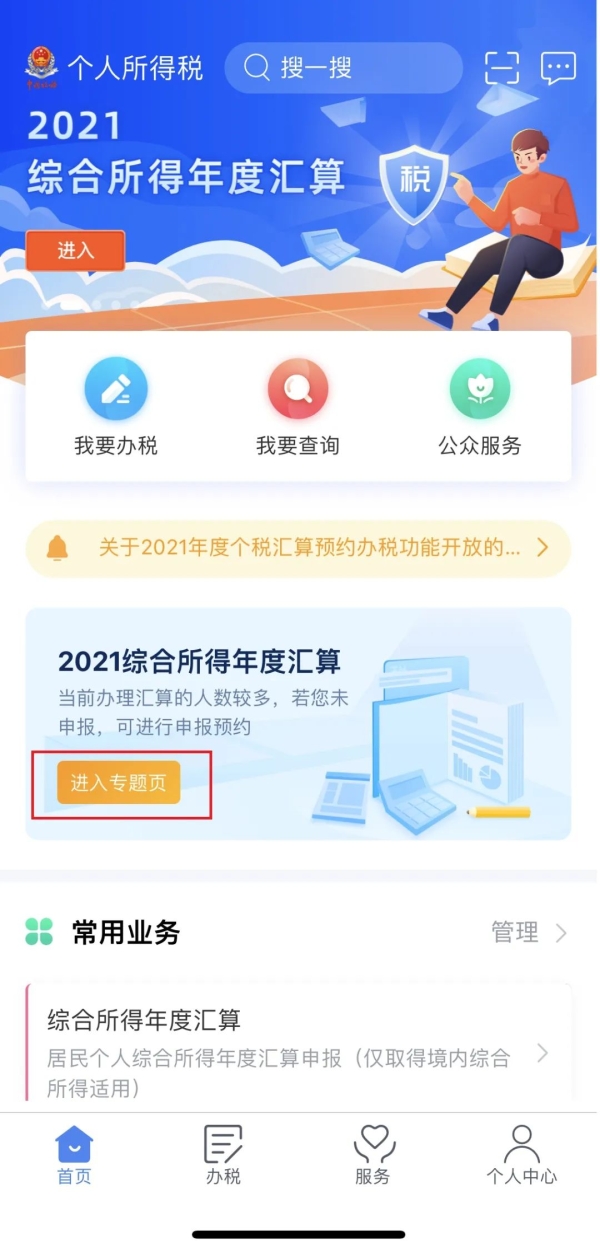Tap the orange 进入 banner button

pyautogui.click(x=75, y=250)
